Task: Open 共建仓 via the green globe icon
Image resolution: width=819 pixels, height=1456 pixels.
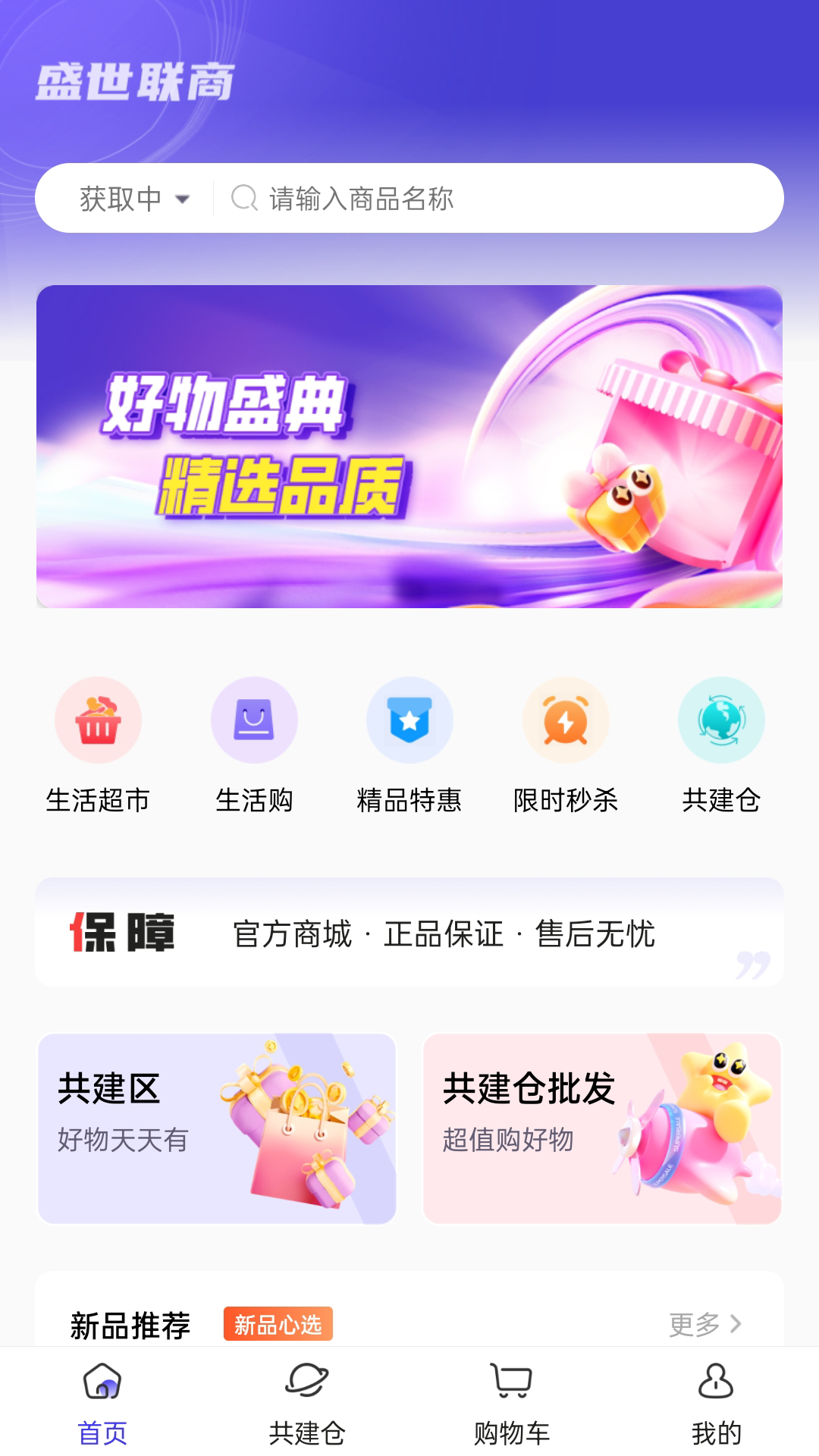Action: click(720, 720)
